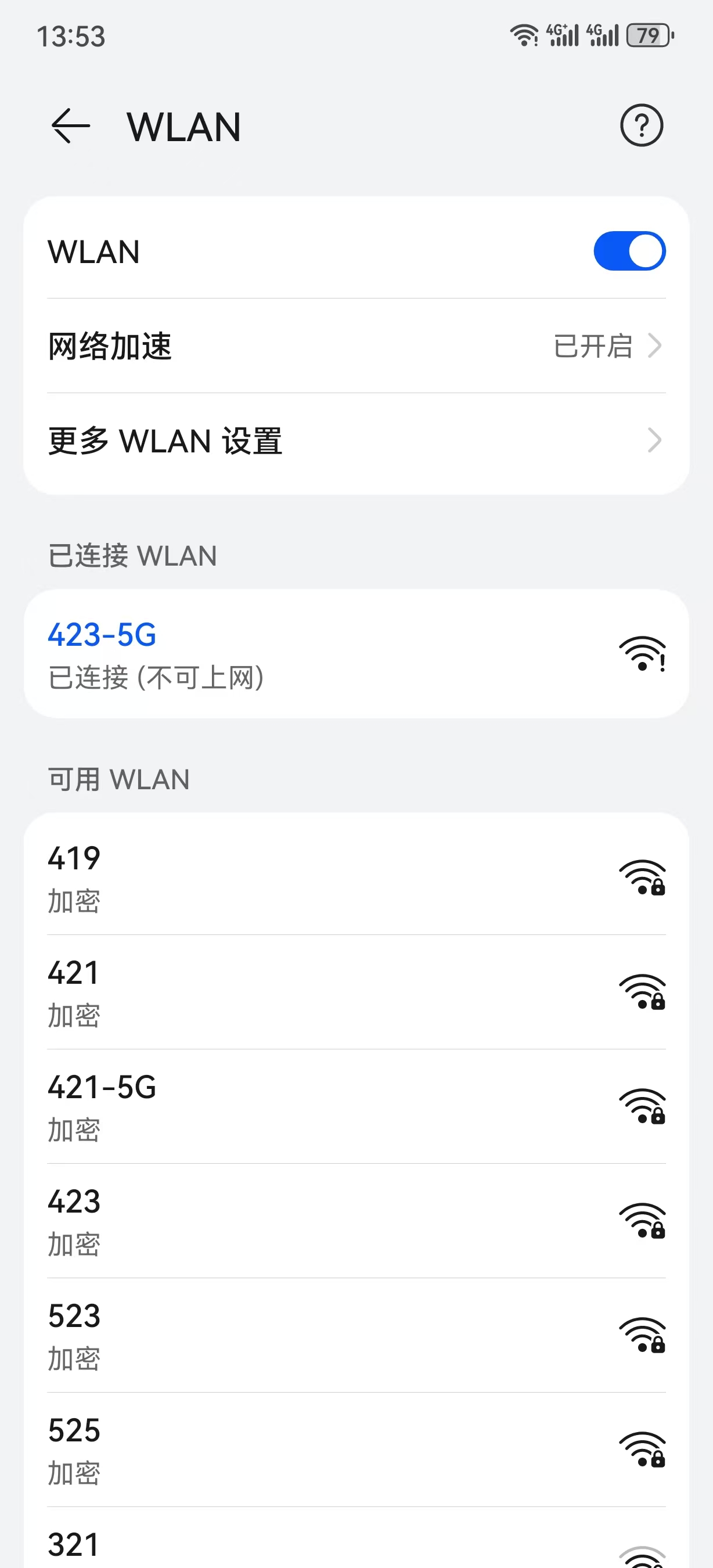Viewport: 713px width, 1568px height.
Task: Join the 423 network
Action: tap(356, 1221)
